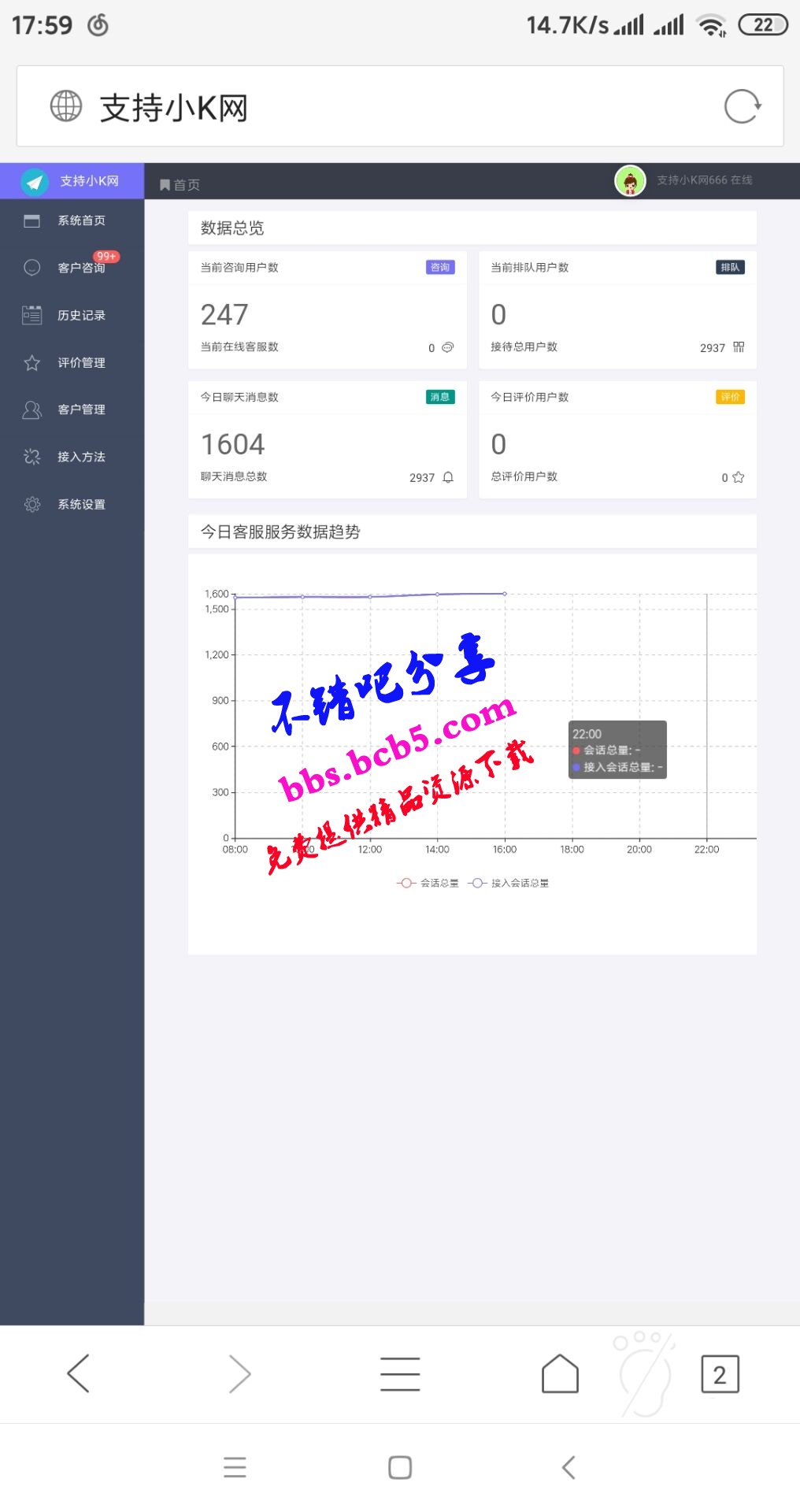800x1512 pixels.
Task: Open the user avatar profile menu
Action: click(630, 181)
